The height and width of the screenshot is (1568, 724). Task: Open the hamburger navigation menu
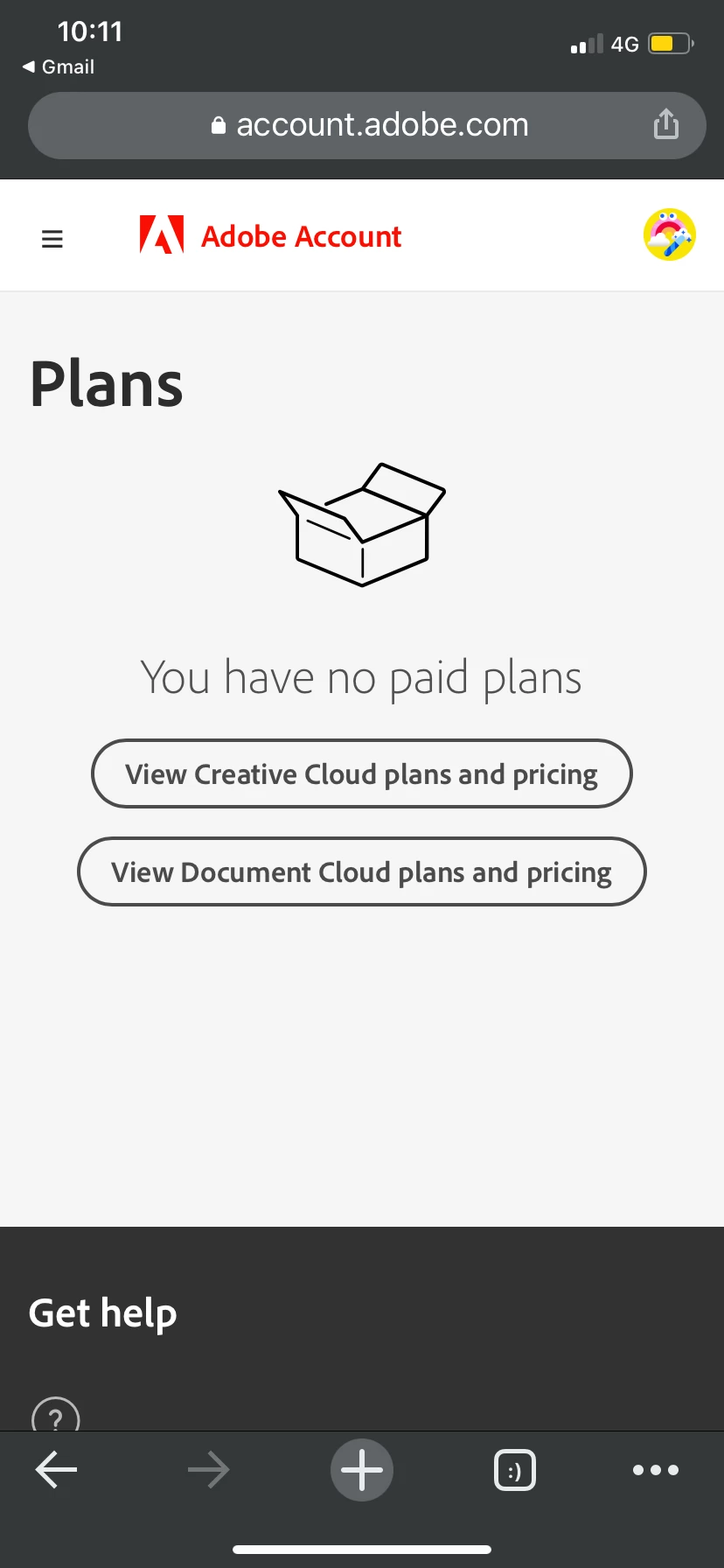[x=52, y=238]
